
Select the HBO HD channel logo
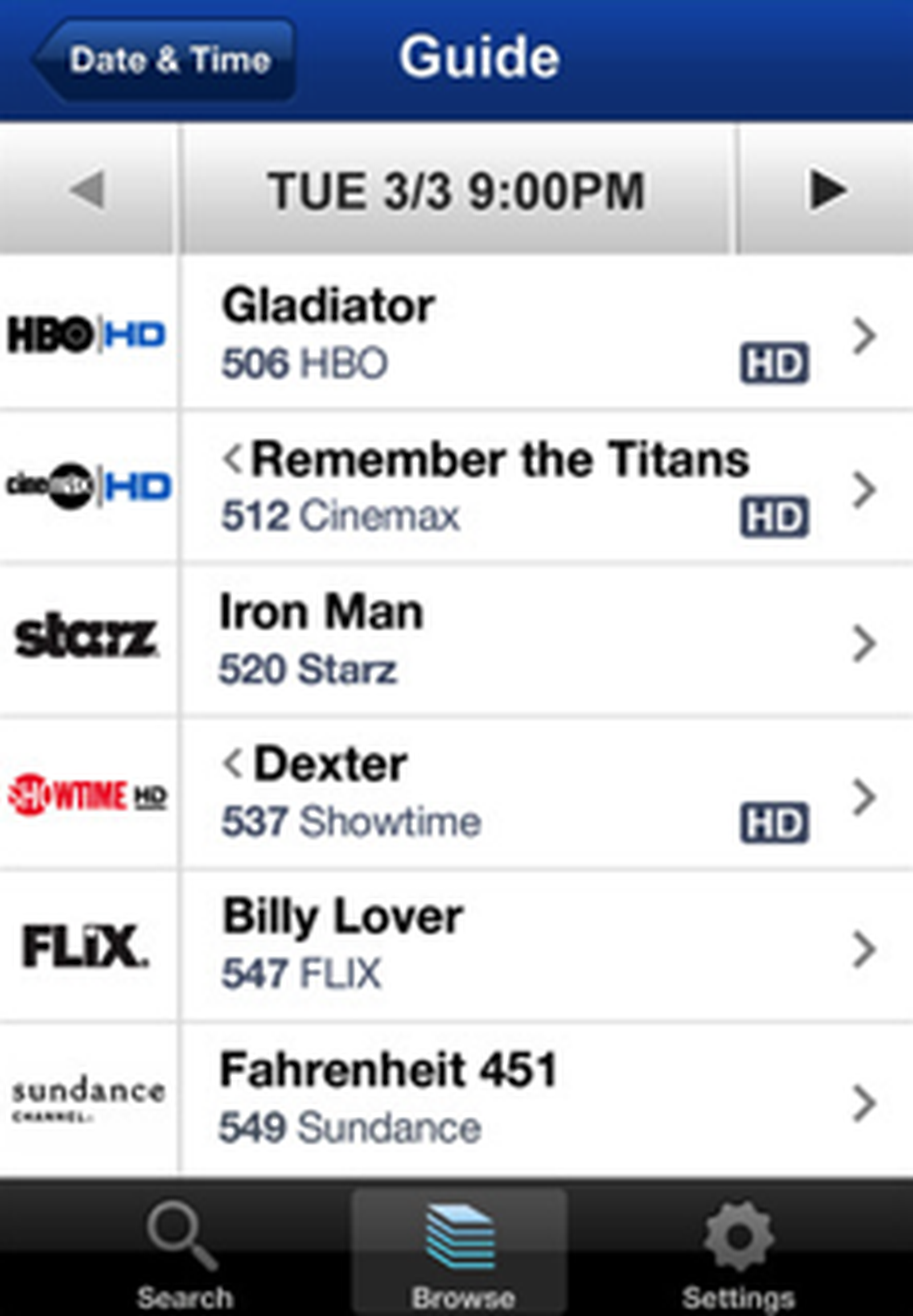pos(86,335)
